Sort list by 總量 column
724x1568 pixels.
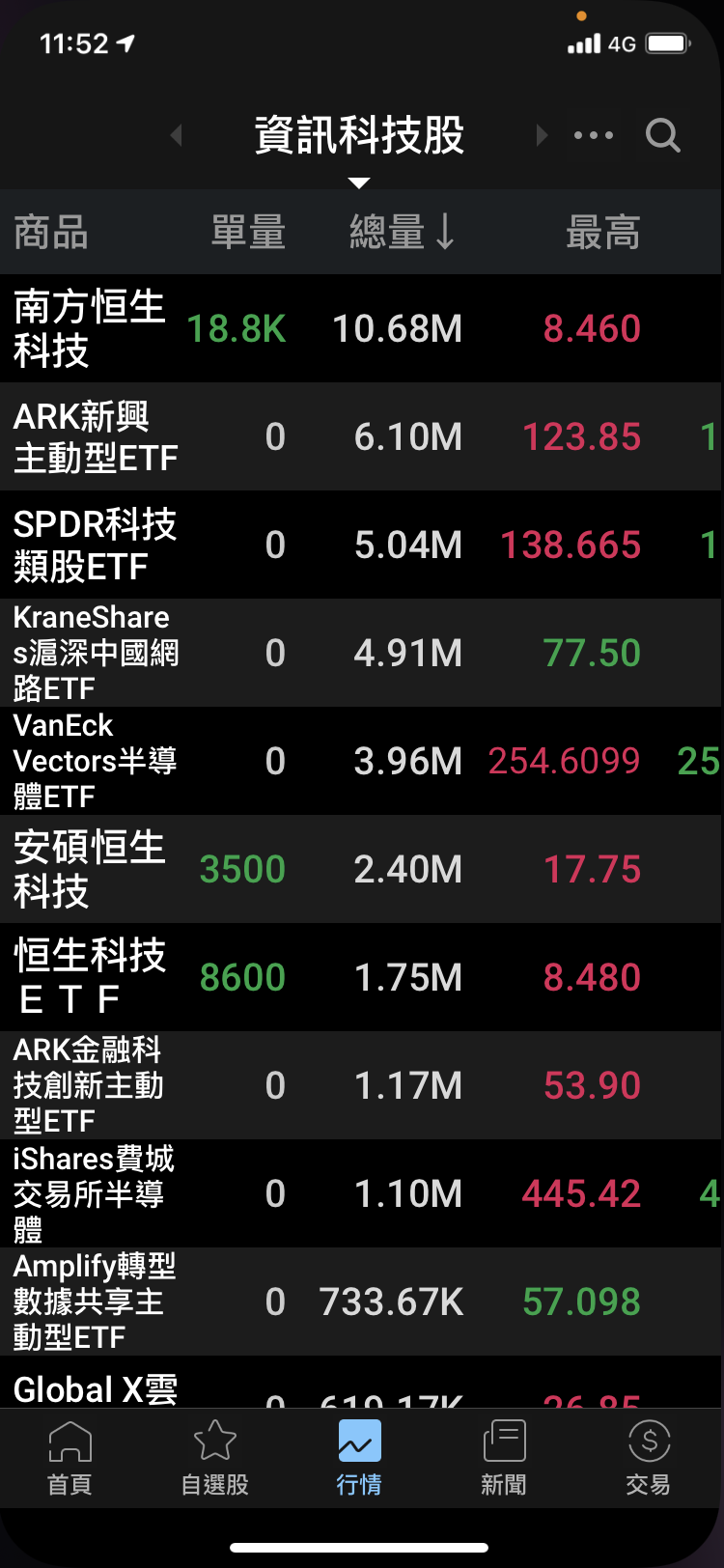pos(401,233)
